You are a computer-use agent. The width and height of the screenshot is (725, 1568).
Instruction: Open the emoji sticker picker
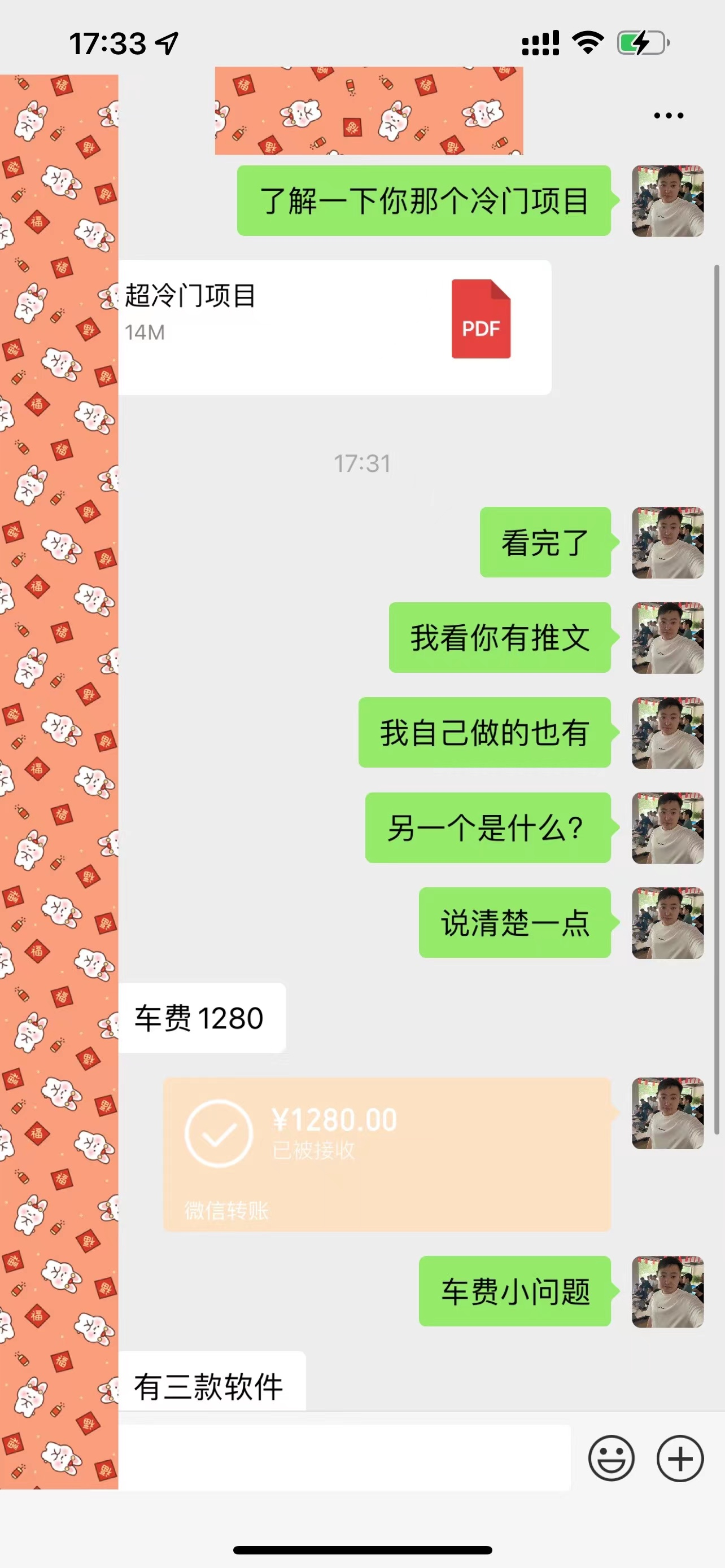click(x=610, y=1458)
